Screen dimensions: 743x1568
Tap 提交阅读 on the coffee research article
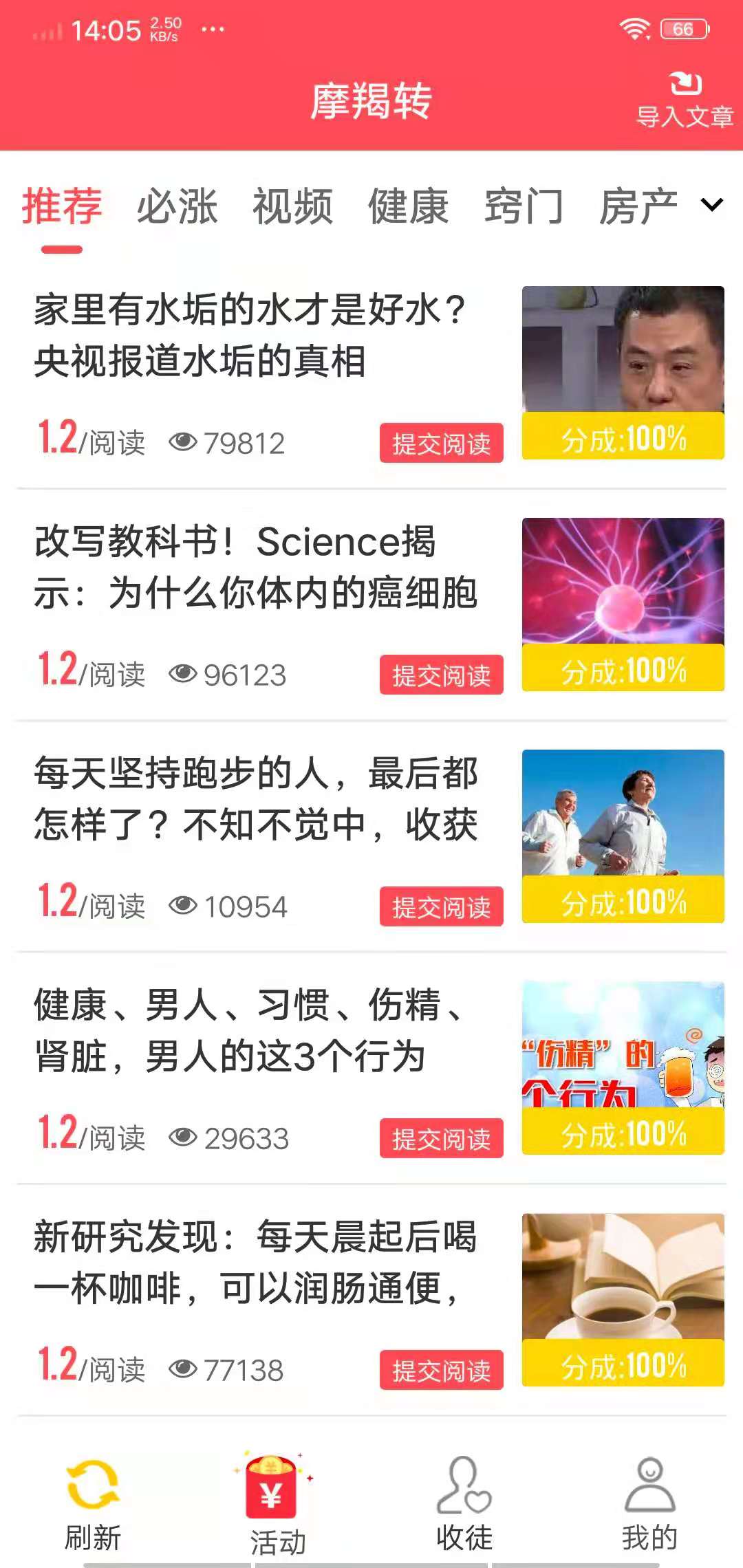(x=441, y=1371)
